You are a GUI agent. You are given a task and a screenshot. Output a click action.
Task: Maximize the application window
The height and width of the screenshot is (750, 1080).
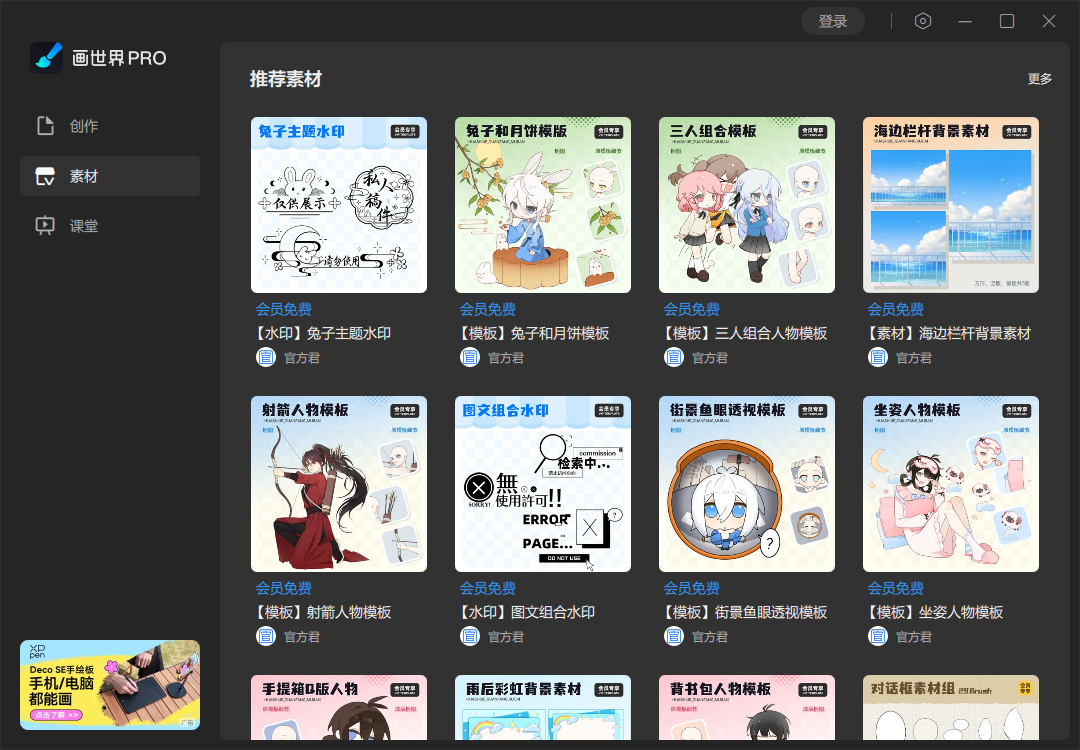pos(1006,21)
